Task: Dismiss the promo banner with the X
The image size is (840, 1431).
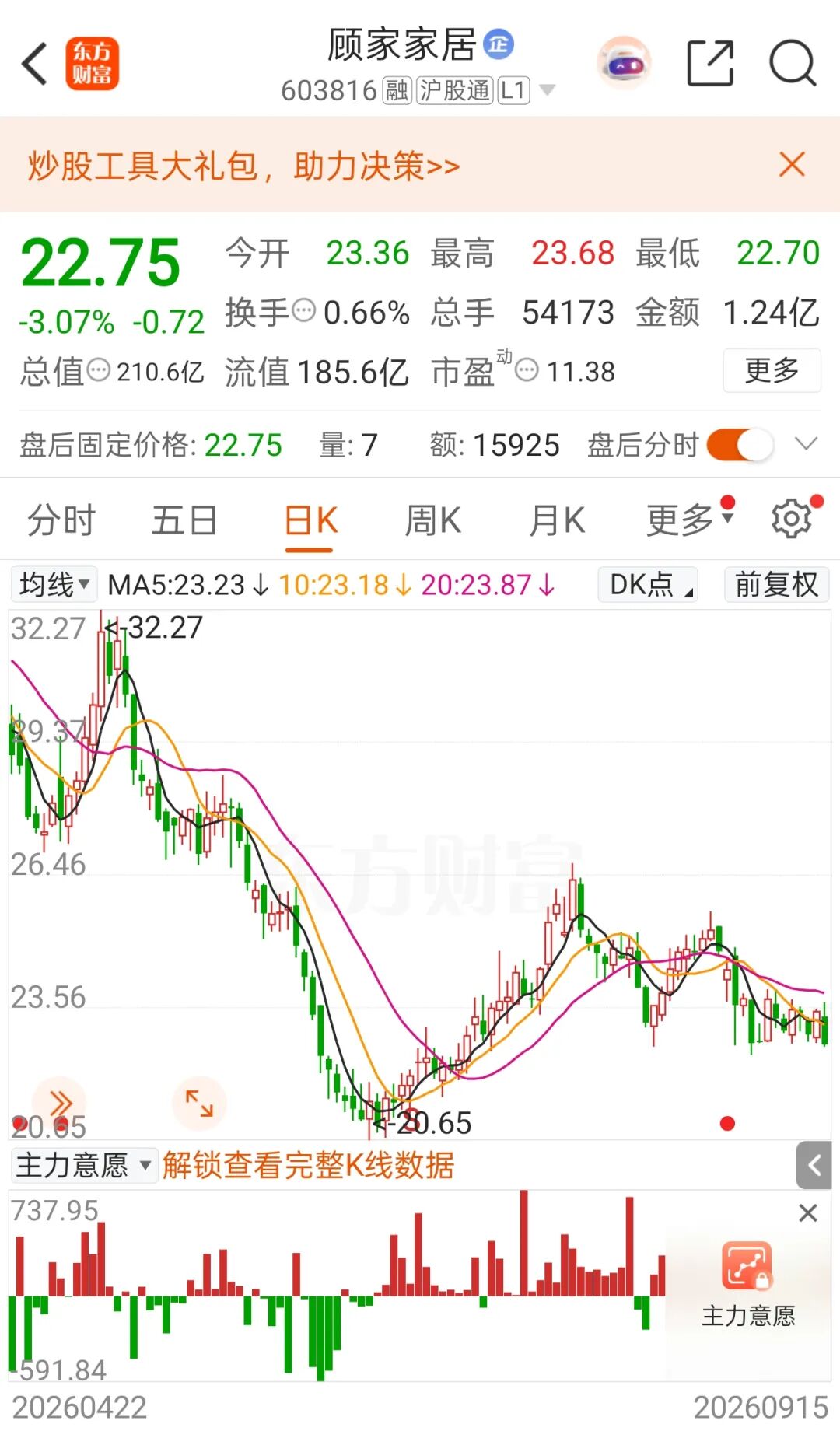Action: 792,164
